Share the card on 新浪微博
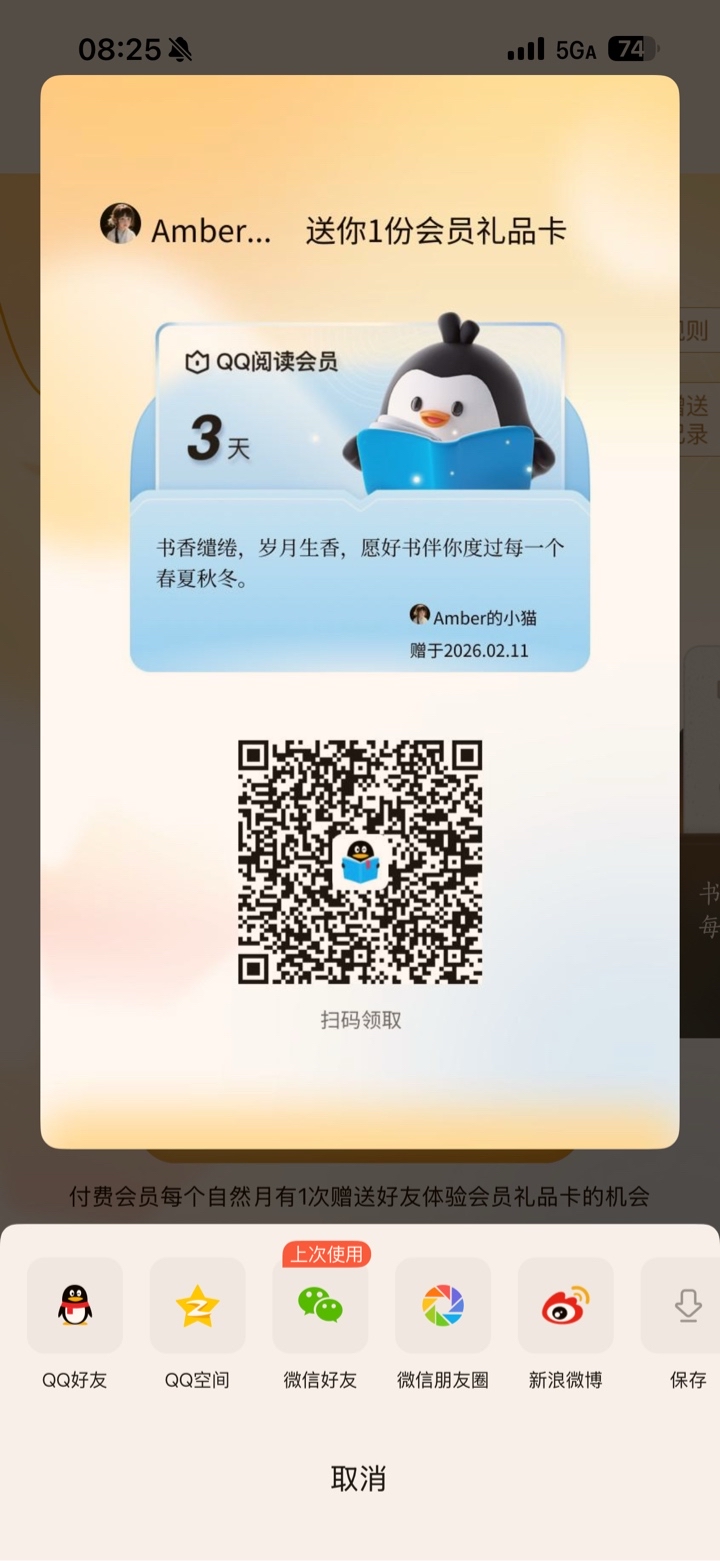Viewport: 720px width, 1561px height. click(565, 1306)
